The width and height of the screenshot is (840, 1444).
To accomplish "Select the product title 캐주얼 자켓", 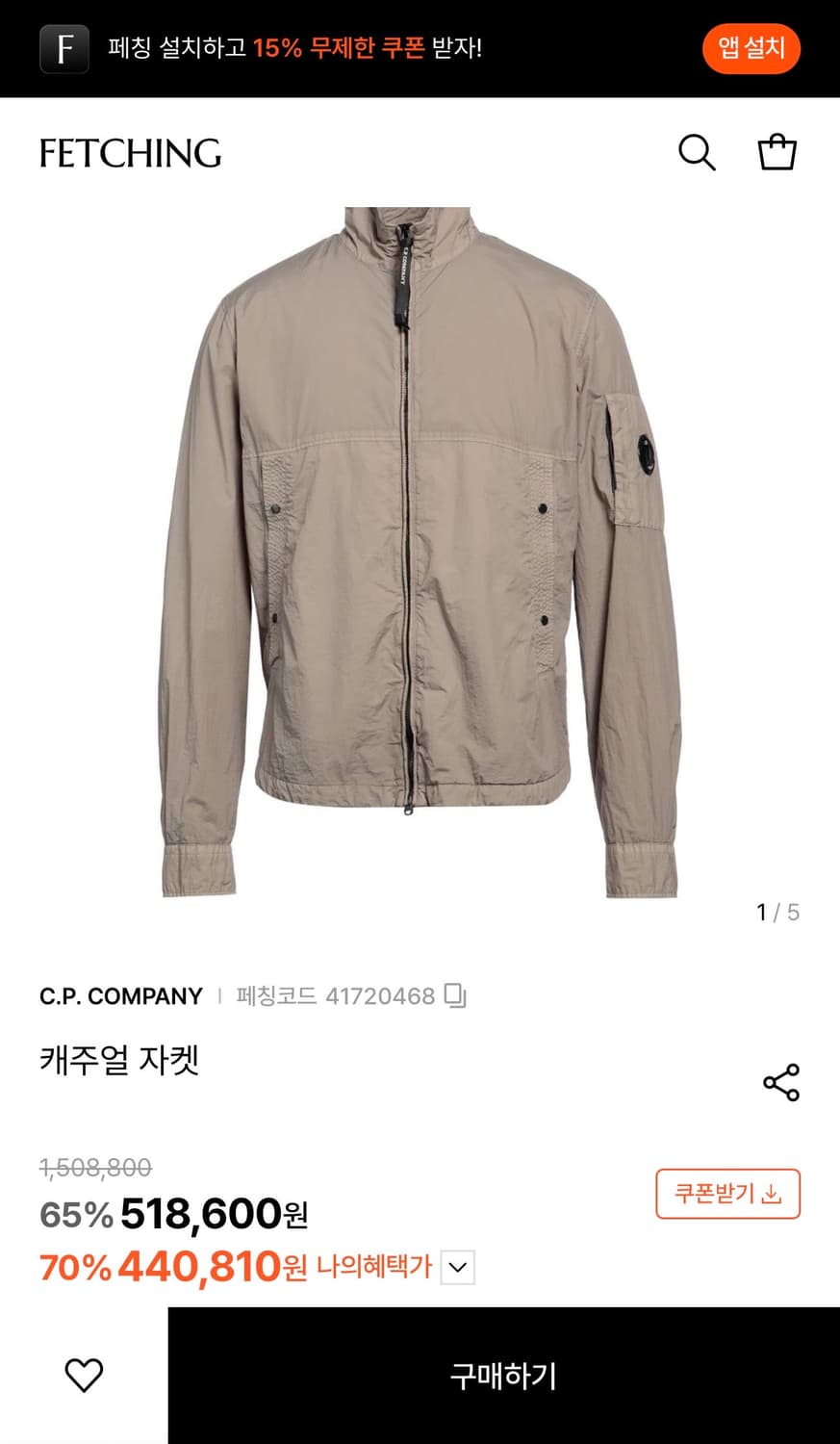I will pyautogui.click(x=117, y=1057).
